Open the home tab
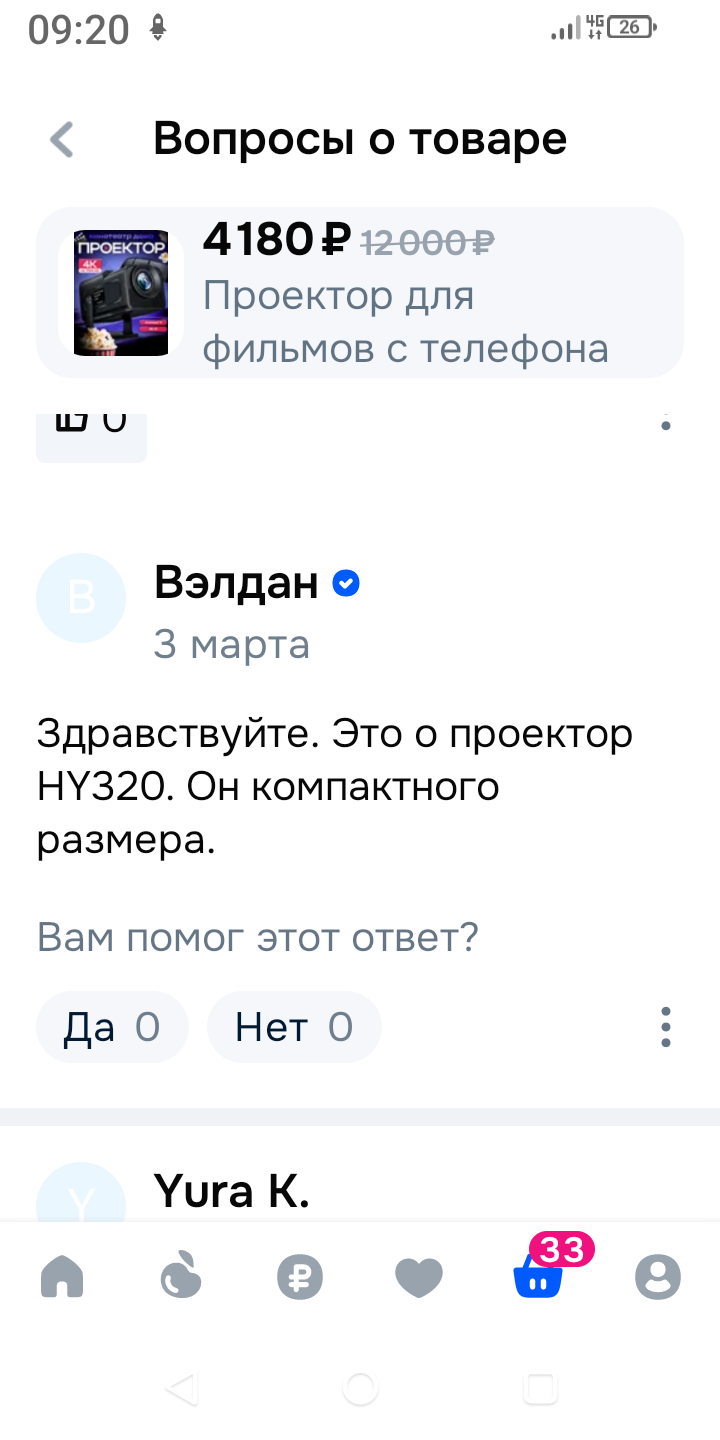Image resolution: width=720 pixels, height=1440 pixels. [x=62, y=1278]
